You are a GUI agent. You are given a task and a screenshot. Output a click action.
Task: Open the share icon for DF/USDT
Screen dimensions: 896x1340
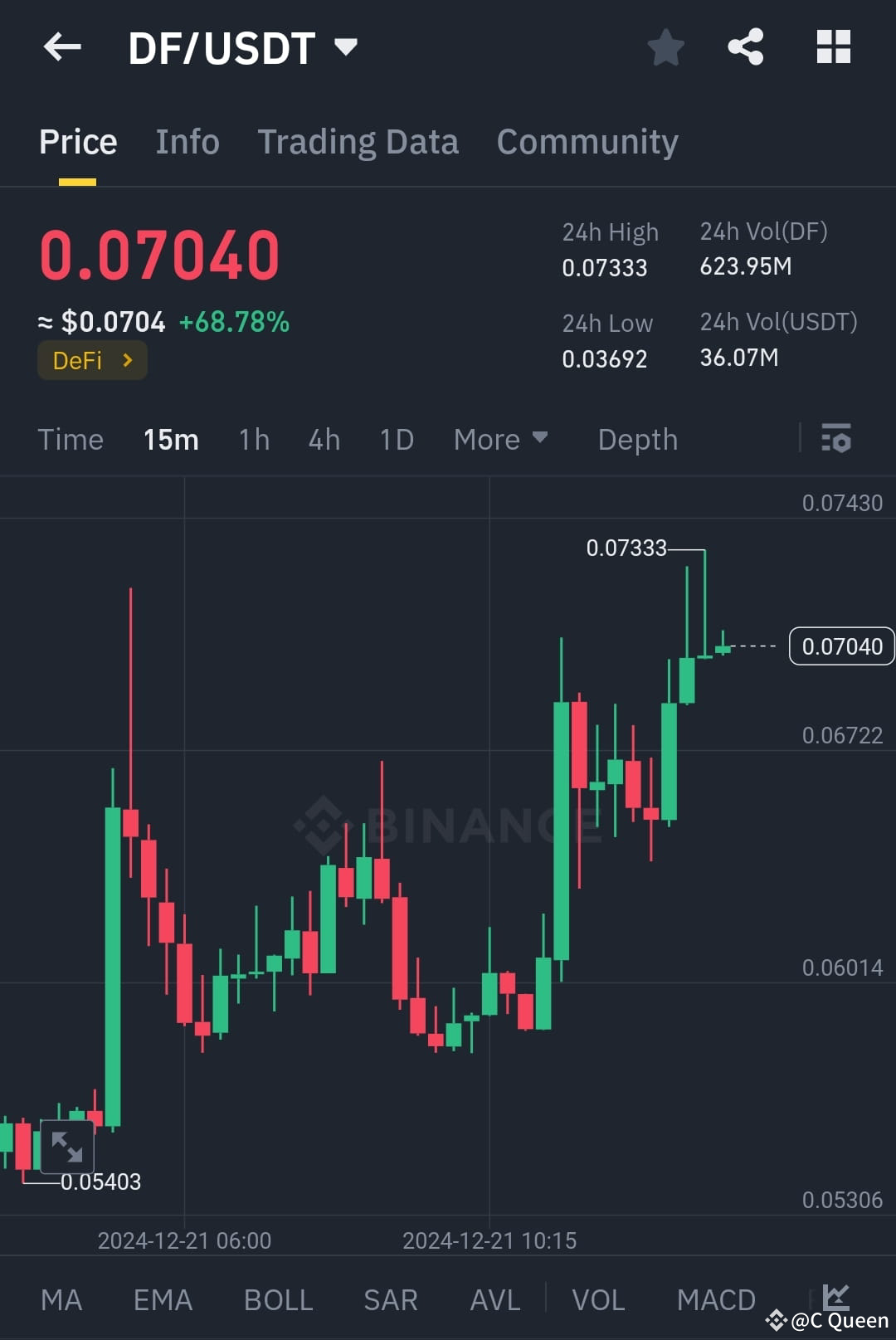pyautogui.click(x=746, y=47)
